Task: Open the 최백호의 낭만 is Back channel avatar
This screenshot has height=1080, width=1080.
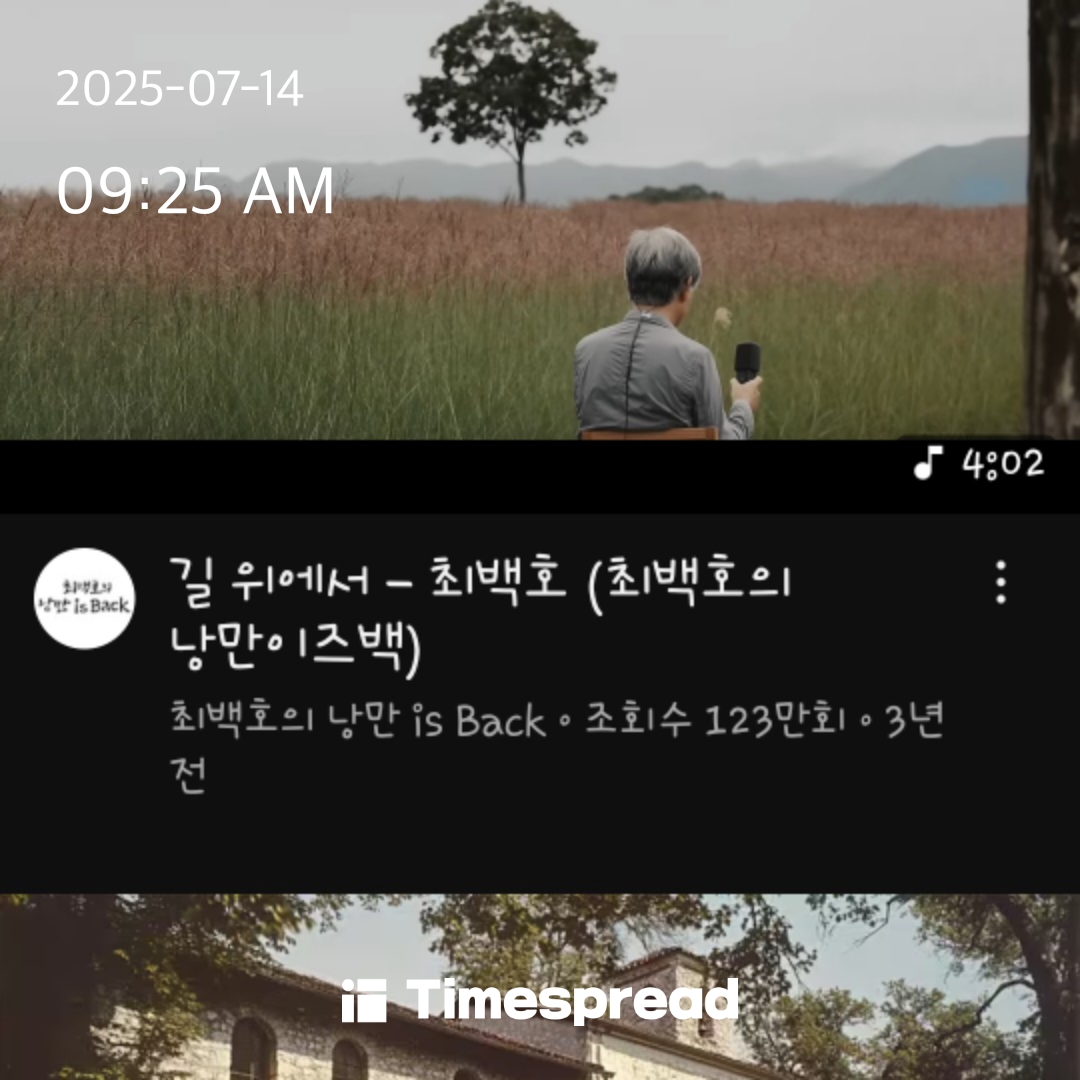Action: (85, 598)
